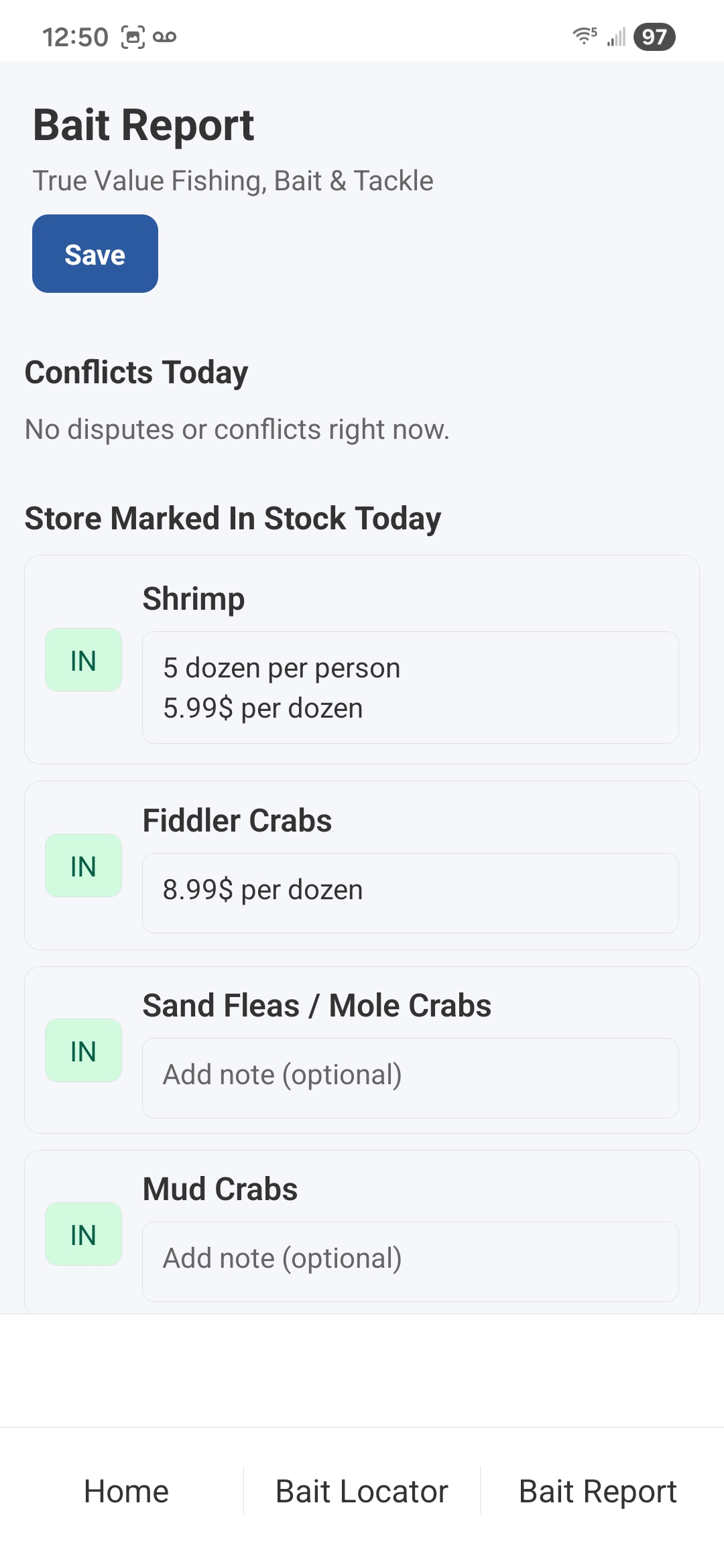This screenshot has width=724, height=1568.
Task: Tap the Bait Report item in bottom navigation
Action: click(598, 1491)
